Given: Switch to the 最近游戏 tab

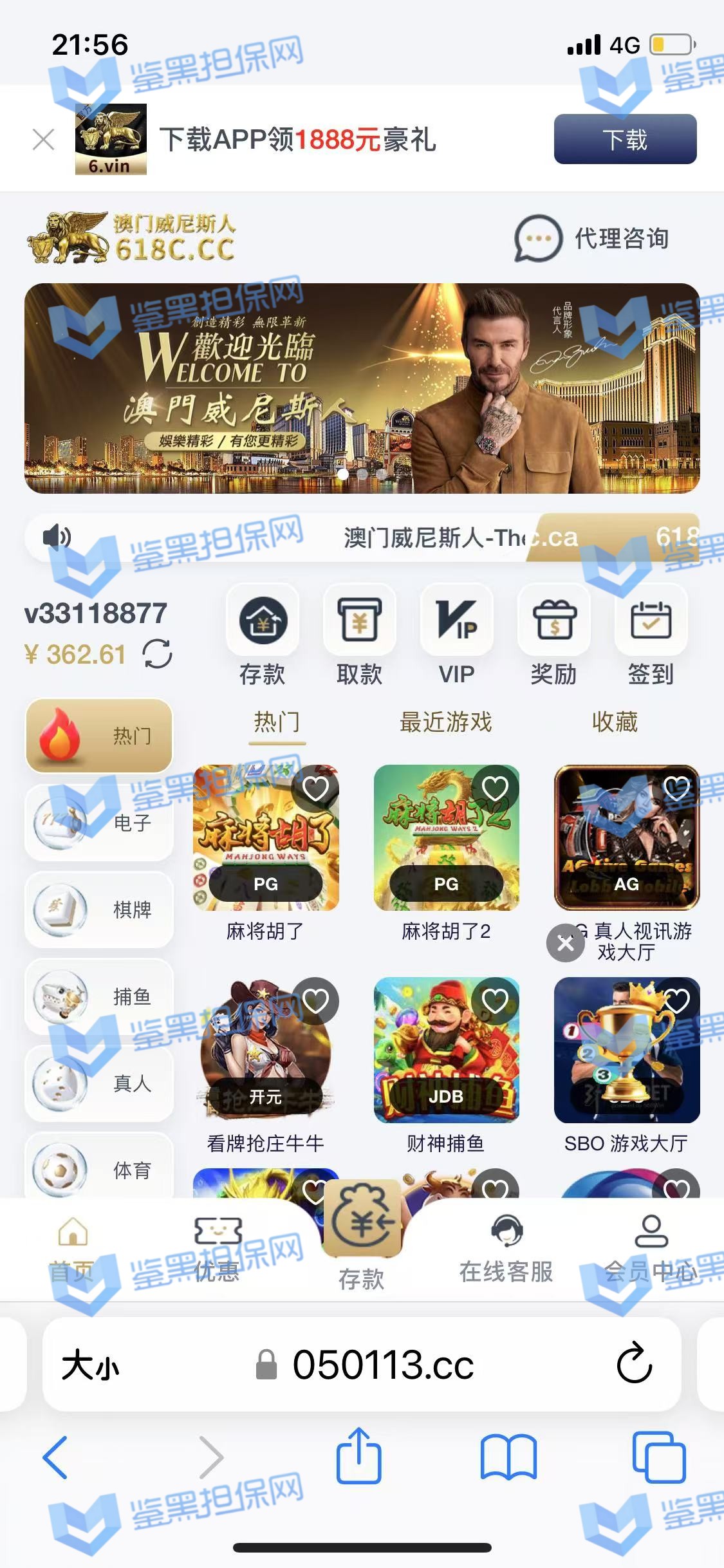Looking at the screenshot, I should (x=445, y=722).
